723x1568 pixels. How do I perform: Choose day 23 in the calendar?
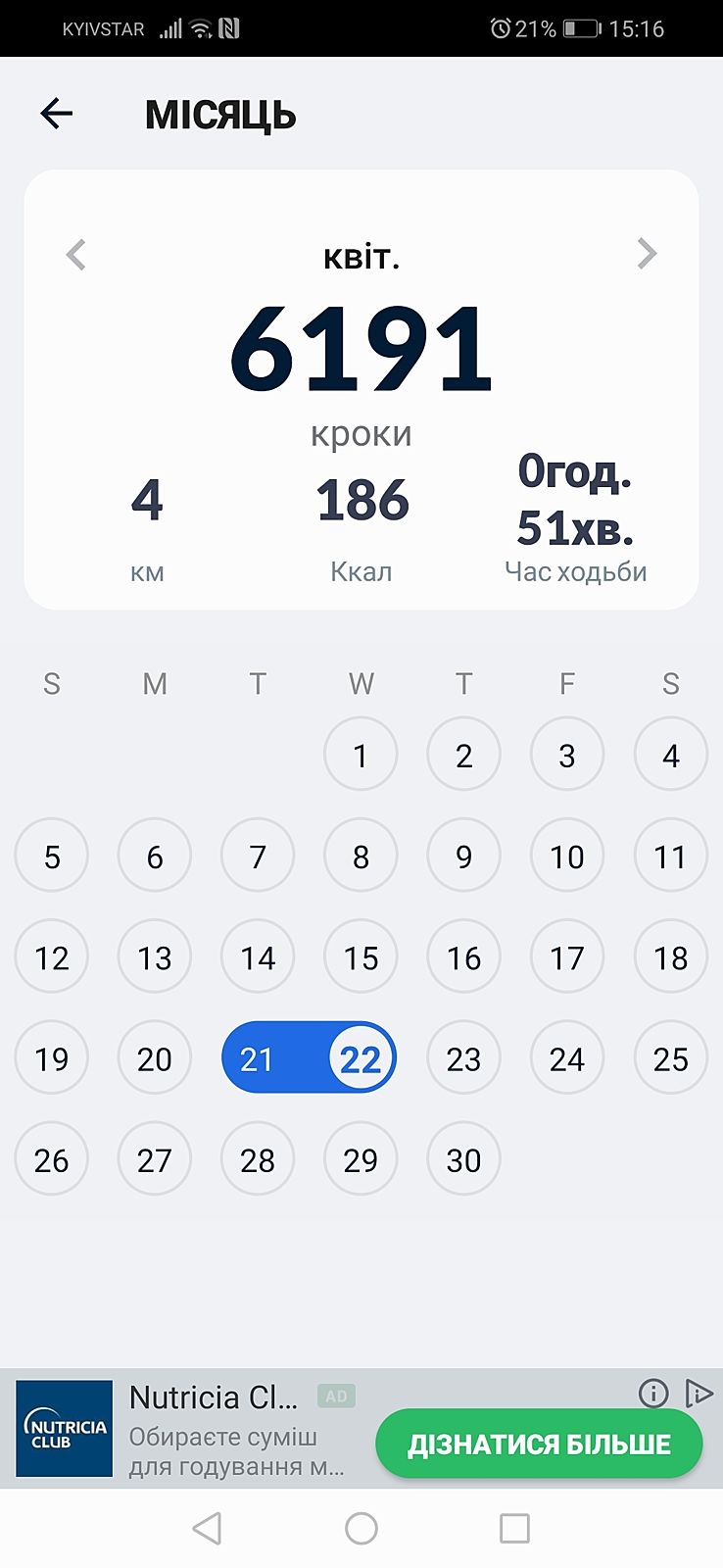[x=463, y=1057]
